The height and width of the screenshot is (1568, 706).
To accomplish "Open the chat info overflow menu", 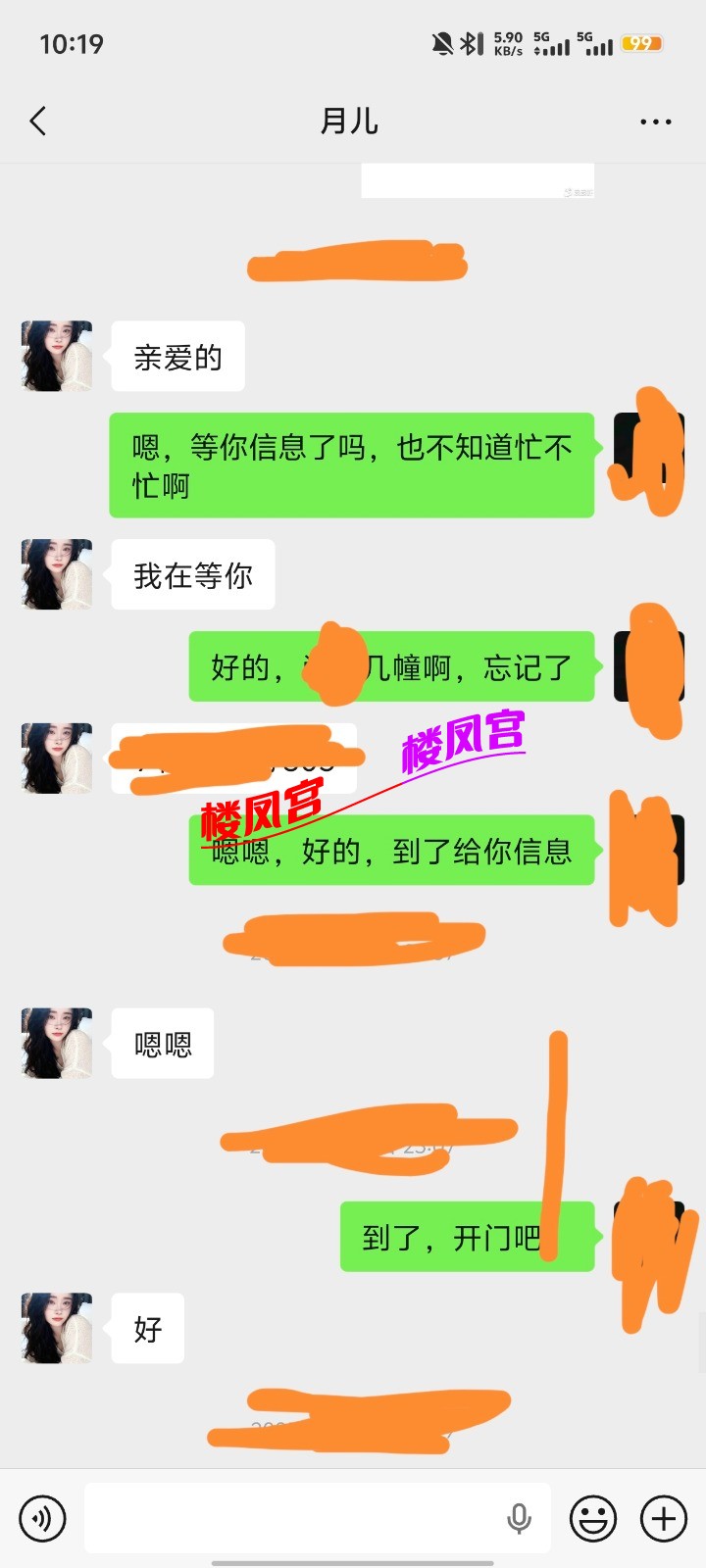I will (x=655, y=122).
